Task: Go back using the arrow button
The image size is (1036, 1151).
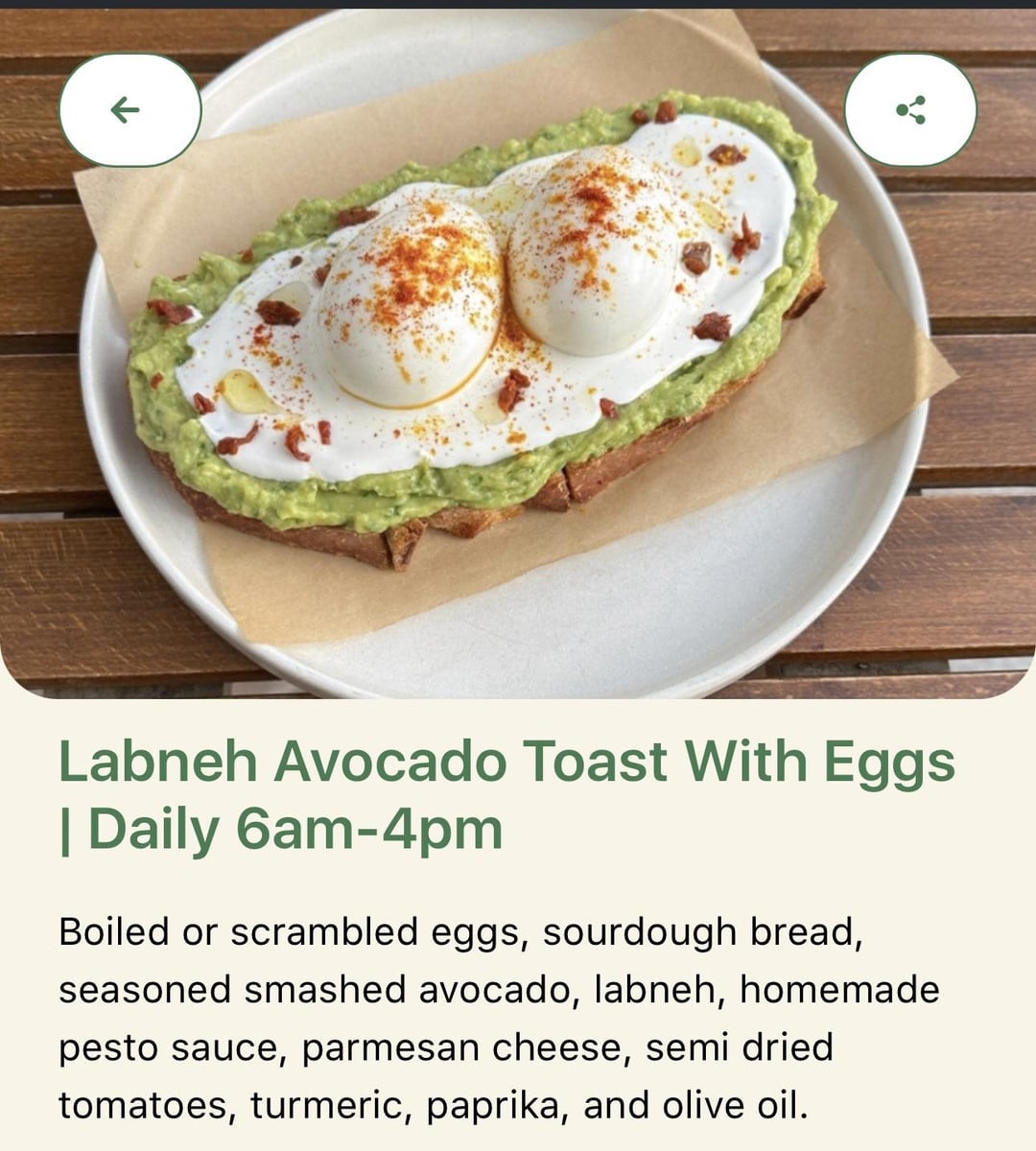Action: [x=129, y=110]
